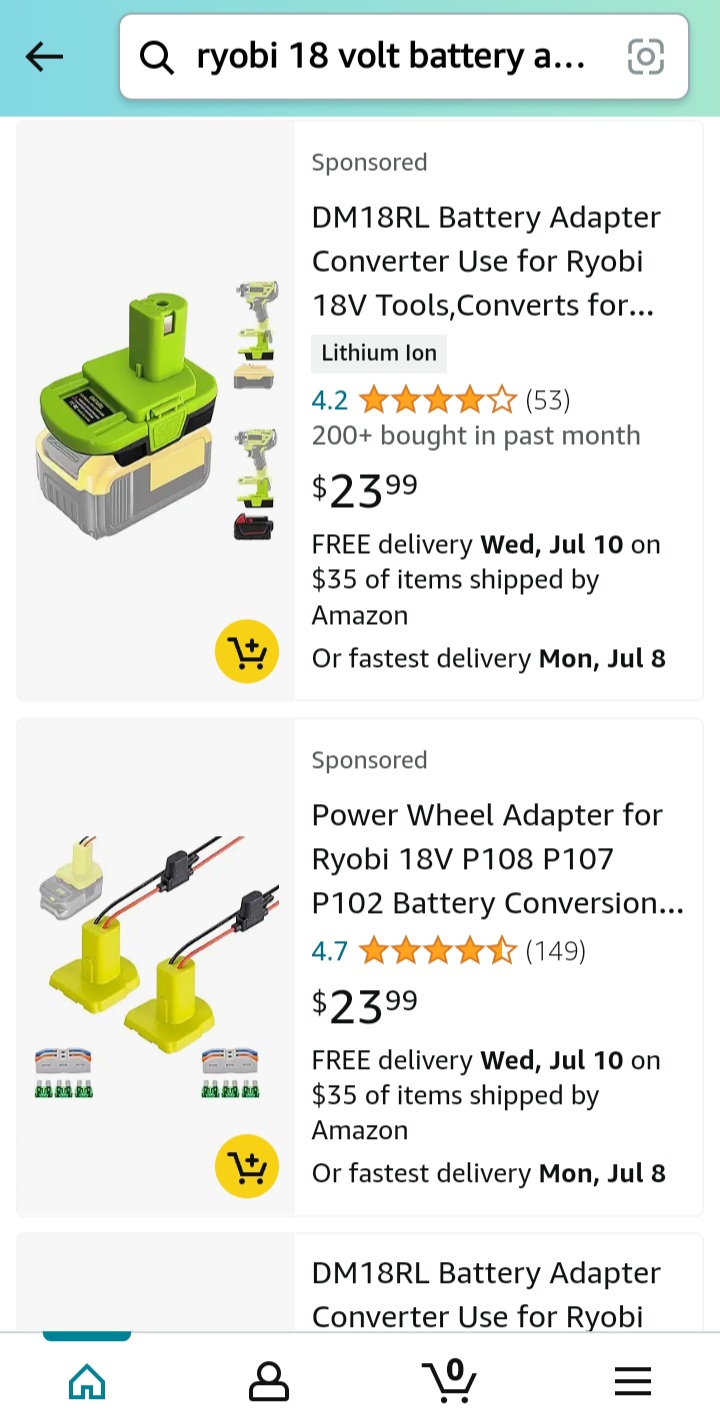Add Power Wheel Adapter to cart
This screenshot has height=1414, width=720.
pyautogui.click(x=247, y=1166)
